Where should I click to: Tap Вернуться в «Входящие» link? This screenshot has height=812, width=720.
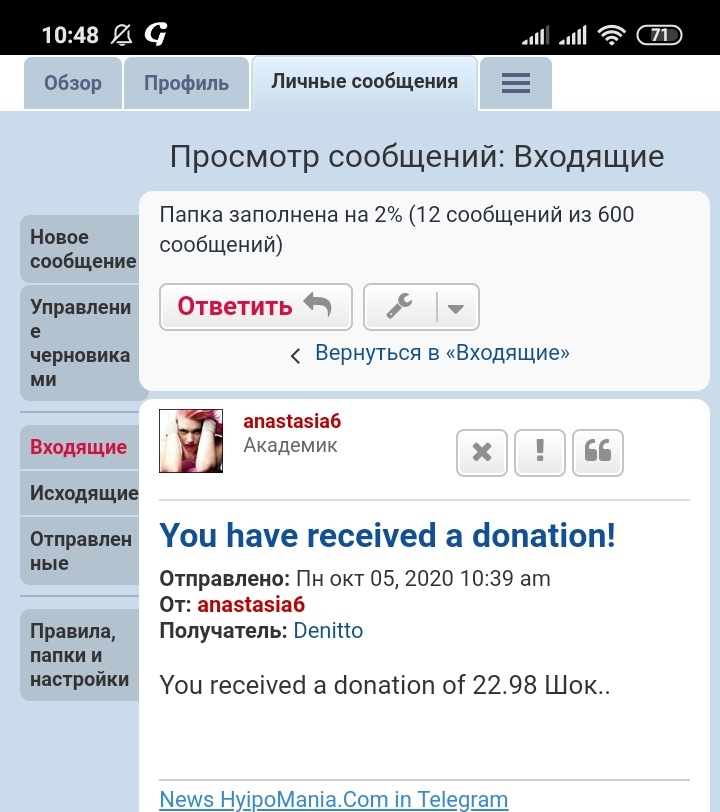(442, 353)
